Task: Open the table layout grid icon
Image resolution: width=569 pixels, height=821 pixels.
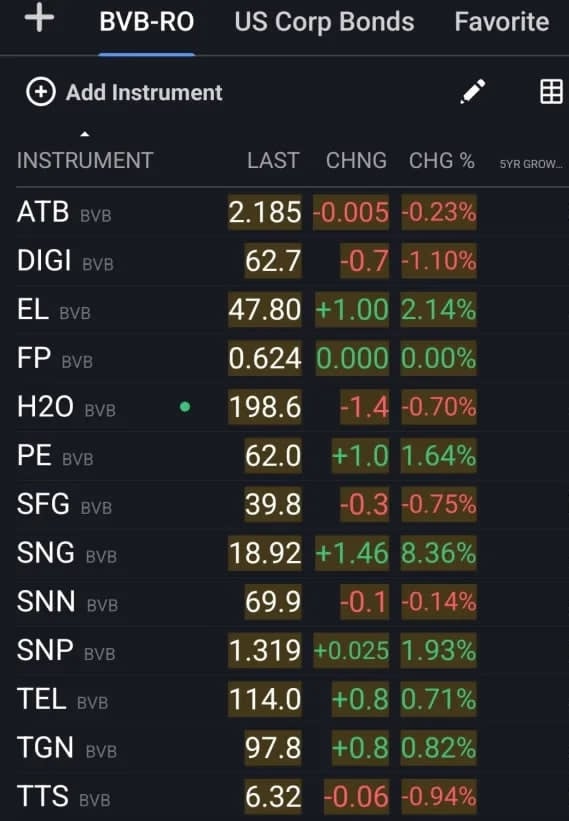Action: click(551, 92)
